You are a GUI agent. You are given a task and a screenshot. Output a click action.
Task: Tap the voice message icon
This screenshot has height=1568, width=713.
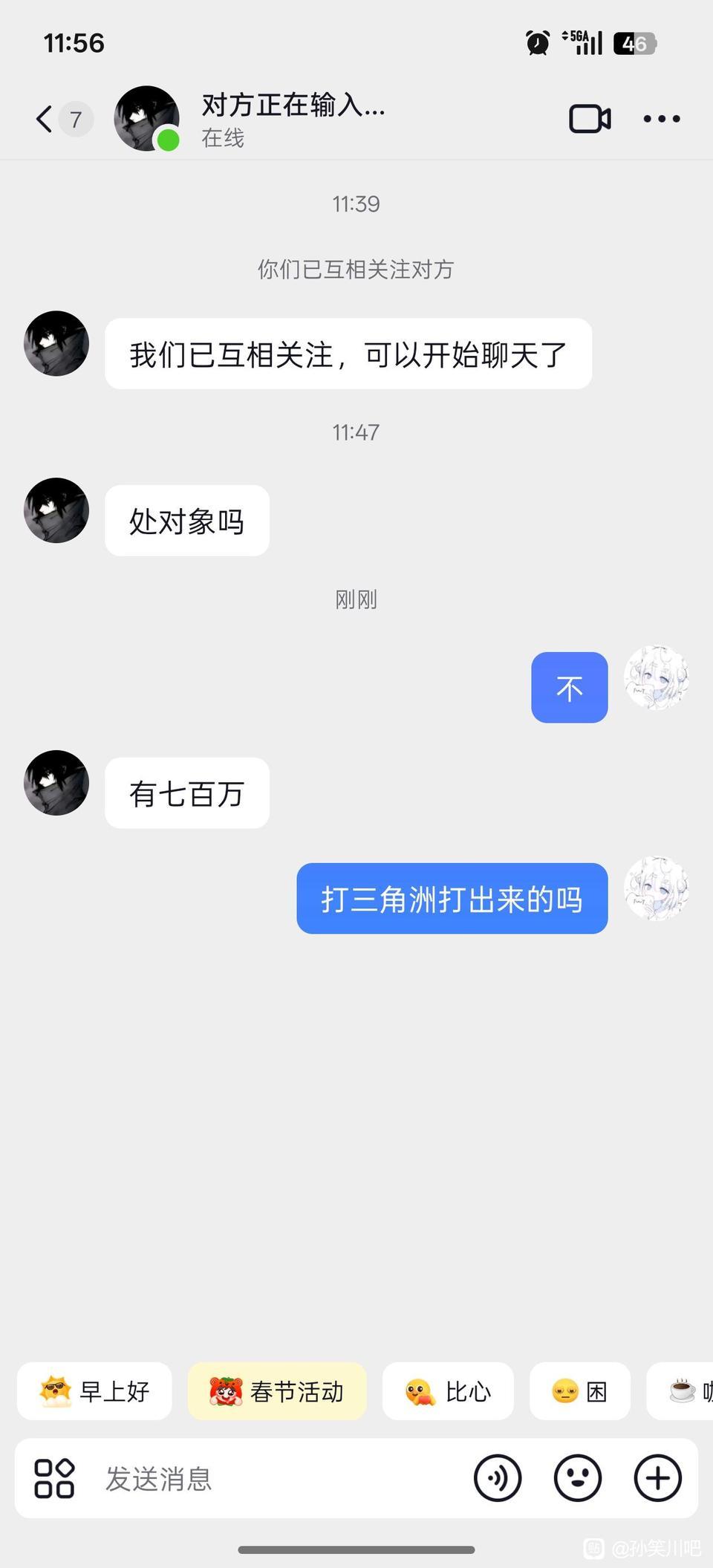coord(498,1478)
